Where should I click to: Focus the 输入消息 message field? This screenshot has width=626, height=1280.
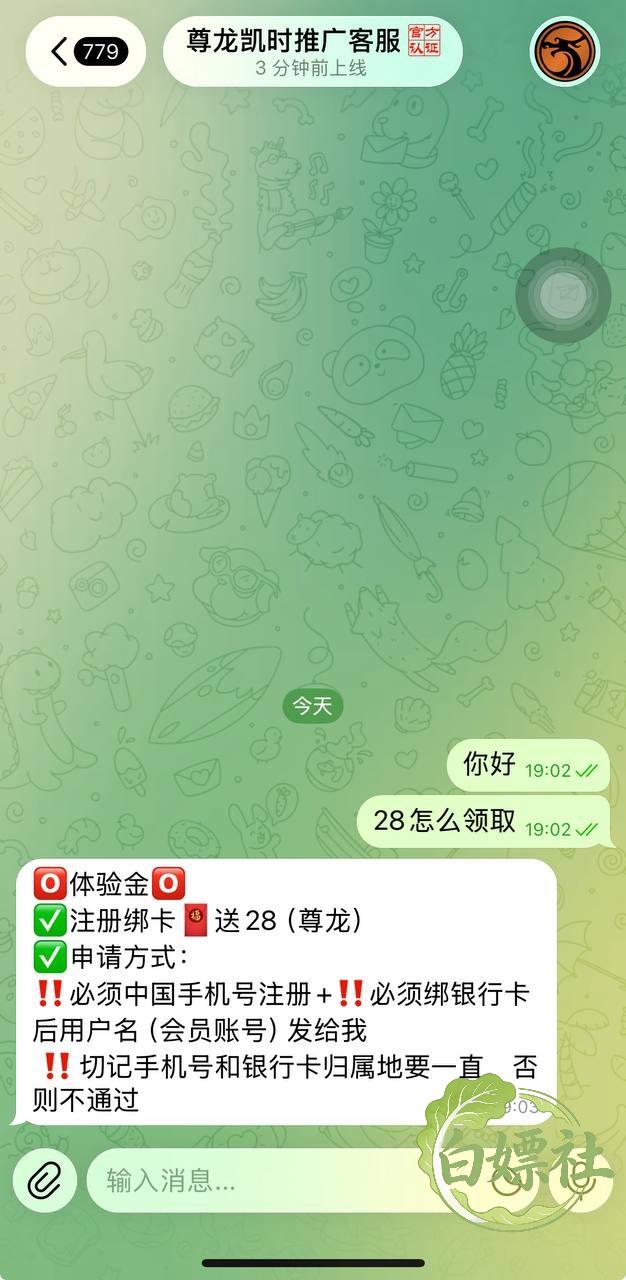[x=300, y=1181]
